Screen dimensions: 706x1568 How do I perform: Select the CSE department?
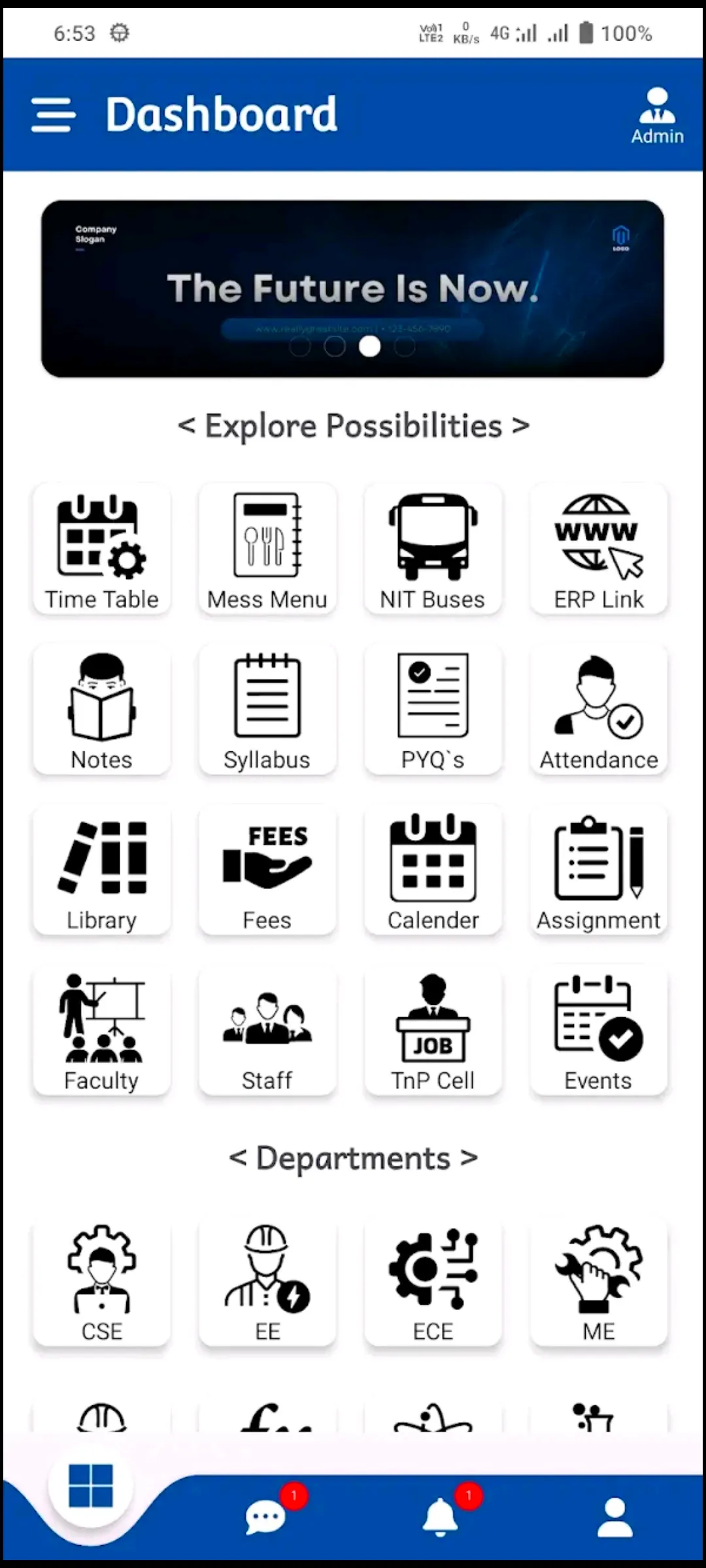tap(101, 1282)
